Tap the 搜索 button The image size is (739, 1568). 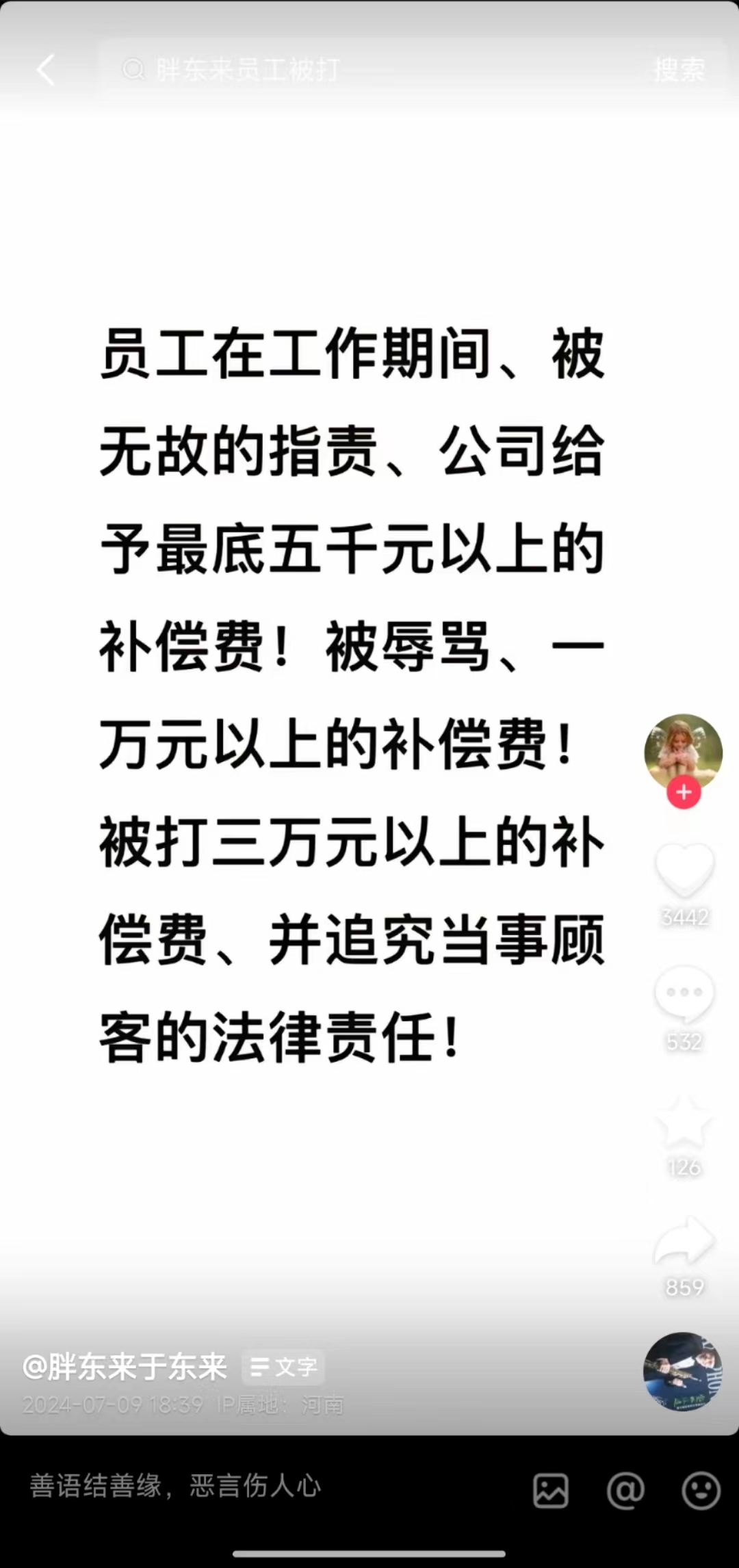click(x=679, y=70)
